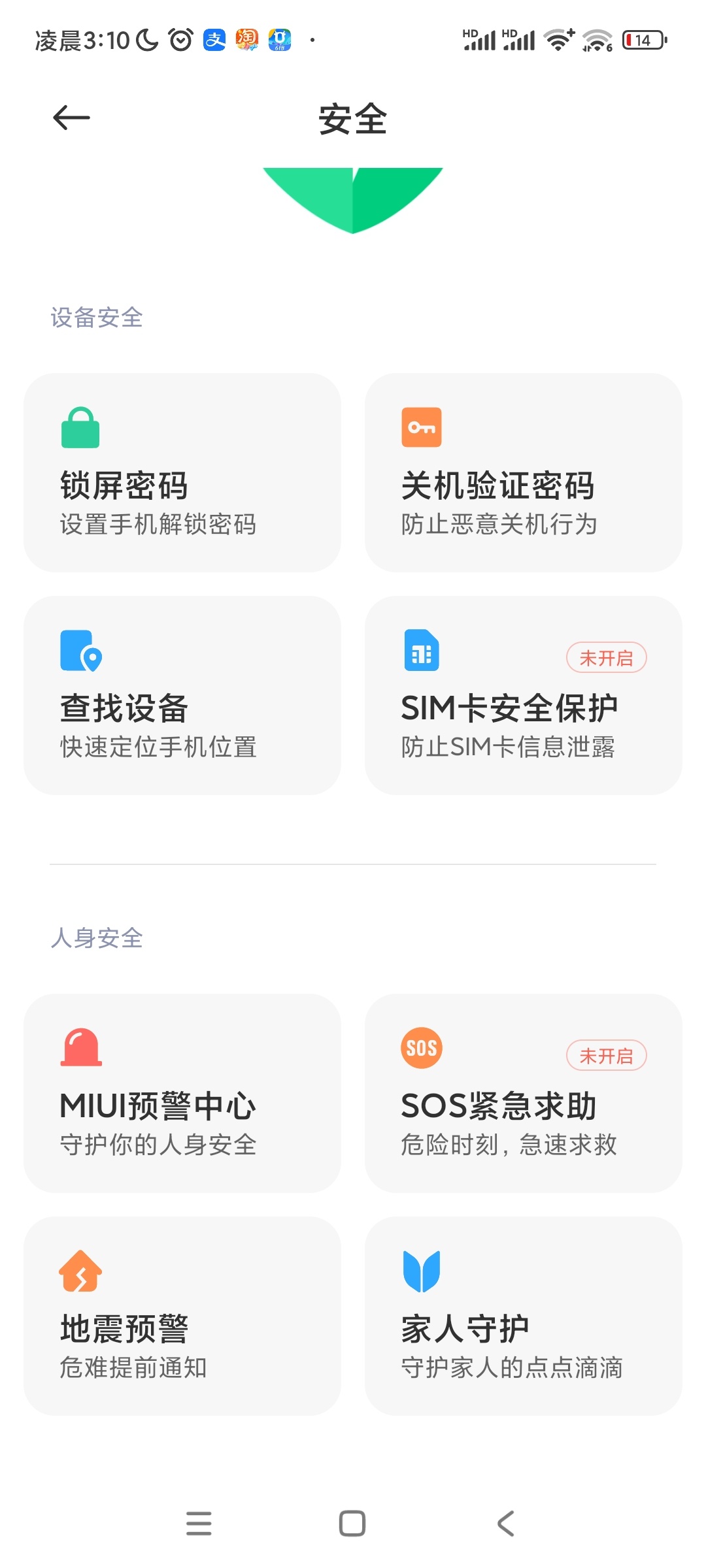
Task: Open 关机验证密码 settings
Action: click(524, 472)
